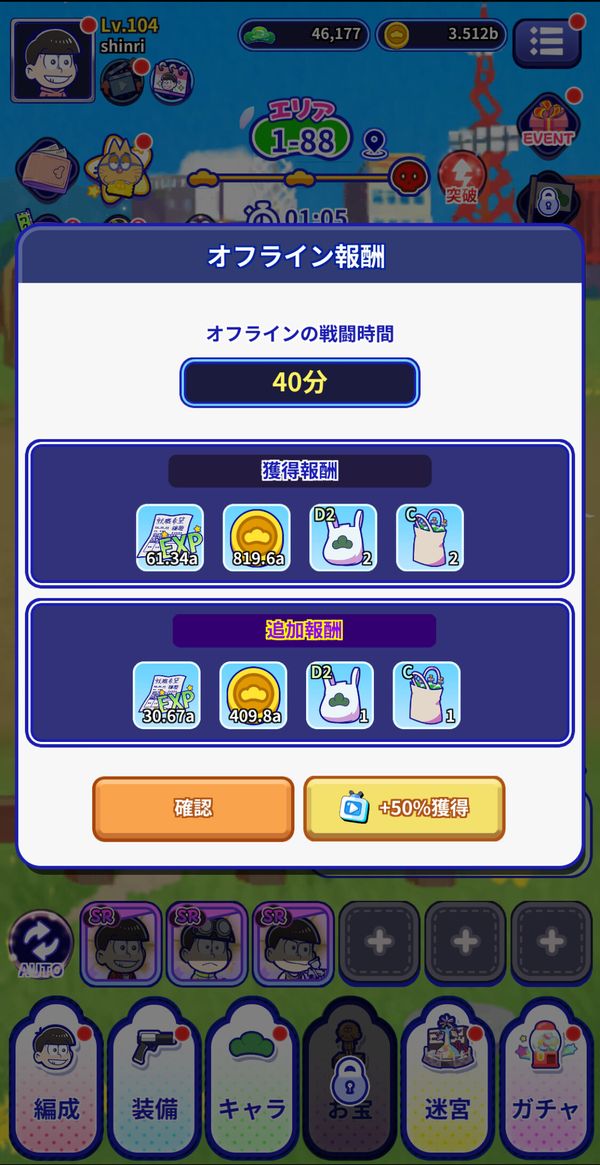Add a character to the first empty plus slot
The height and width of the screenshot is (1165, 600).
pos(379,943)
